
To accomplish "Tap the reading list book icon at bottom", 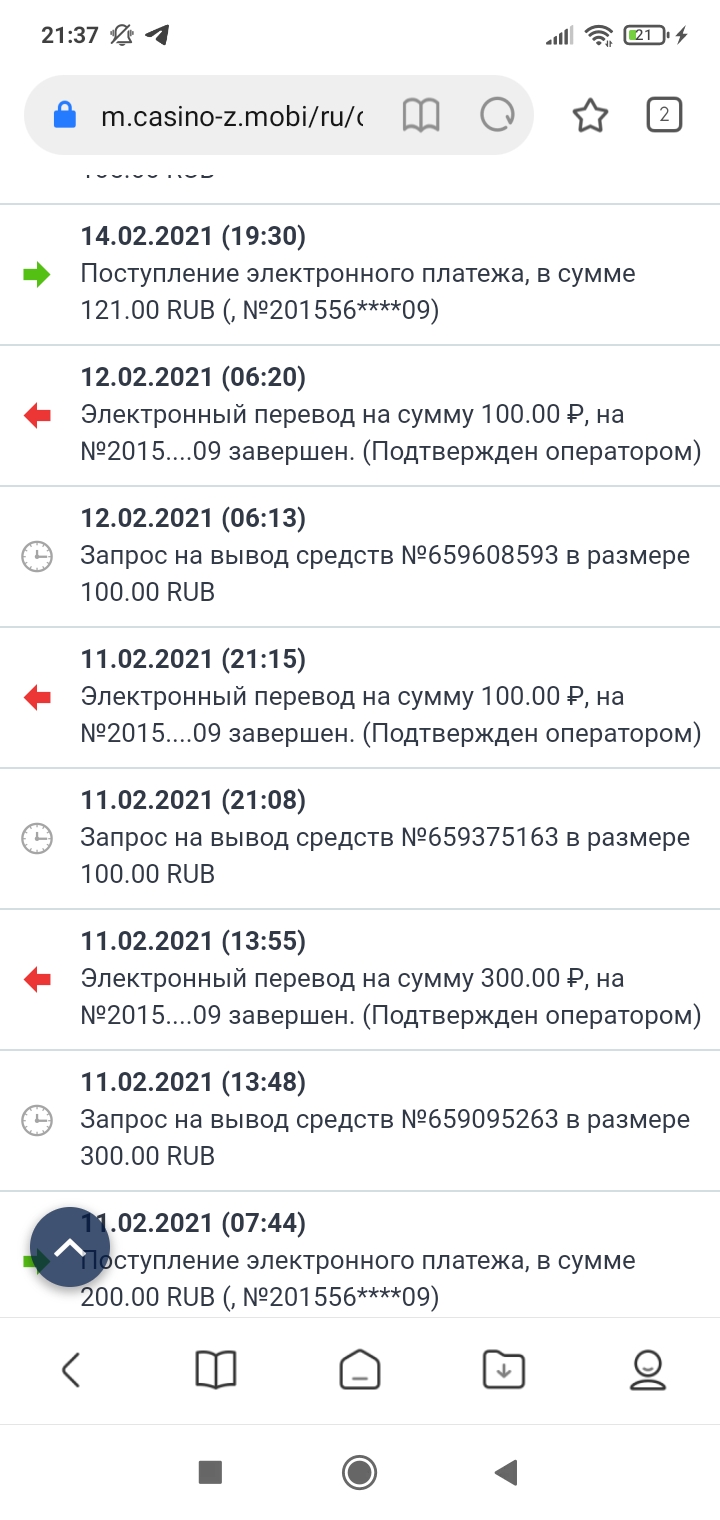I will [x=216, y=1370].
